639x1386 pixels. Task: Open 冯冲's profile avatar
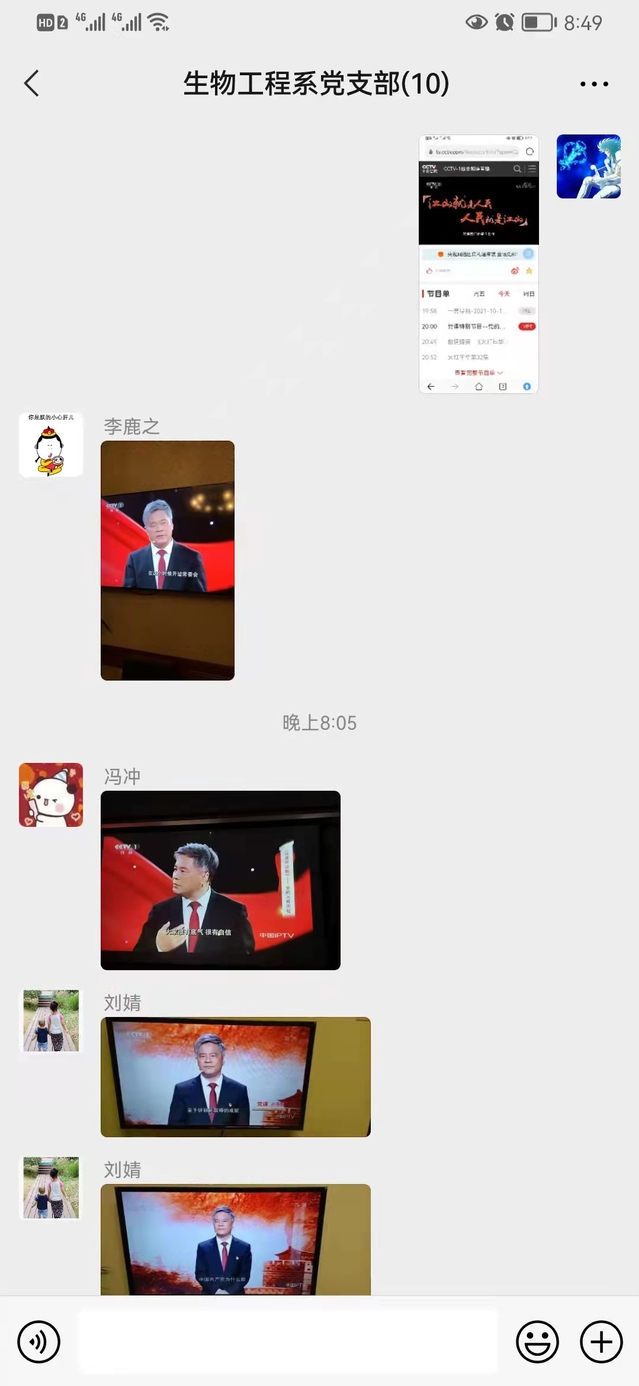[x=51, y=795]
